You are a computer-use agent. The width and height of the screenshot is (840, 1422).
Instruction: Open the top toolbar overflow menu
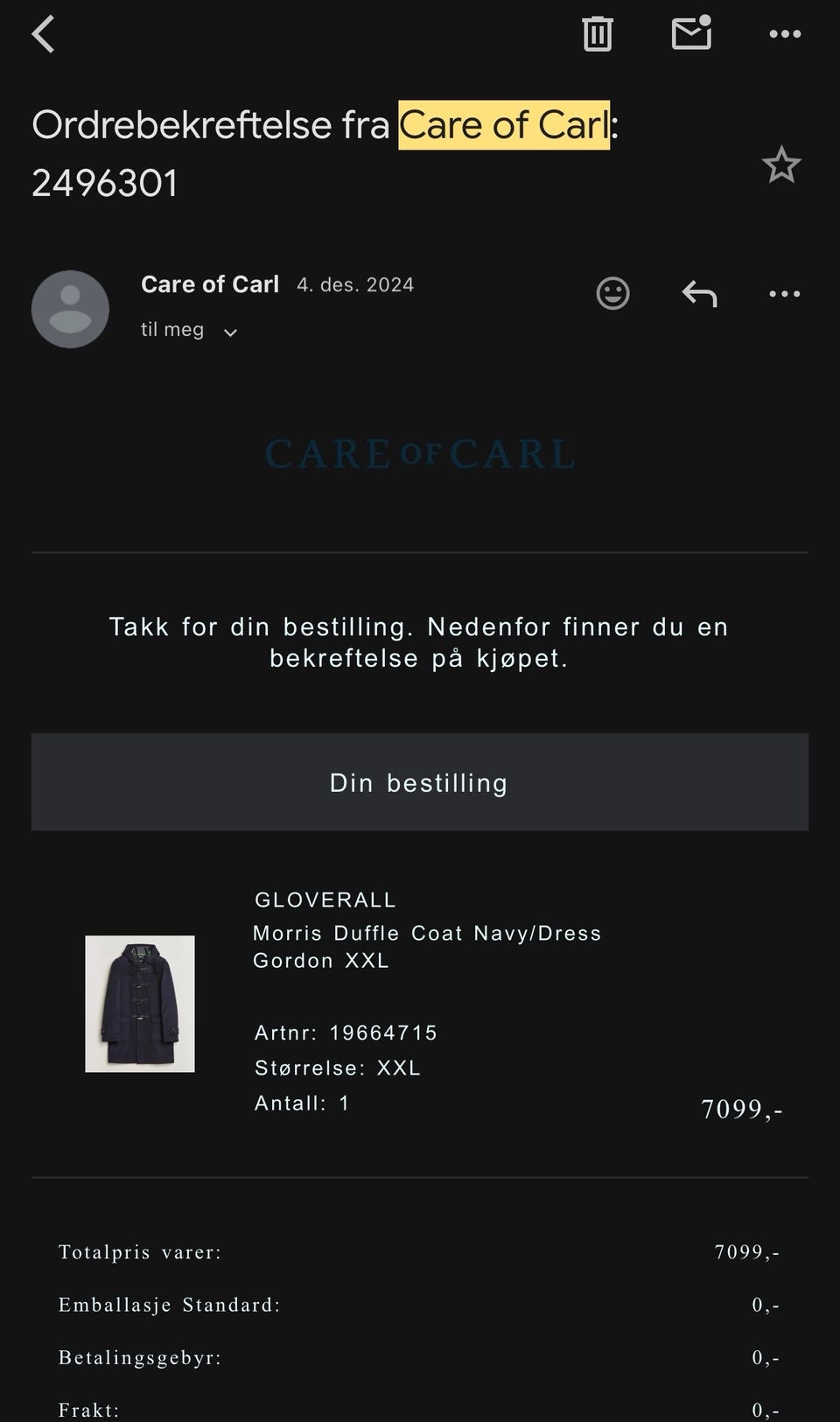point(785,33)
